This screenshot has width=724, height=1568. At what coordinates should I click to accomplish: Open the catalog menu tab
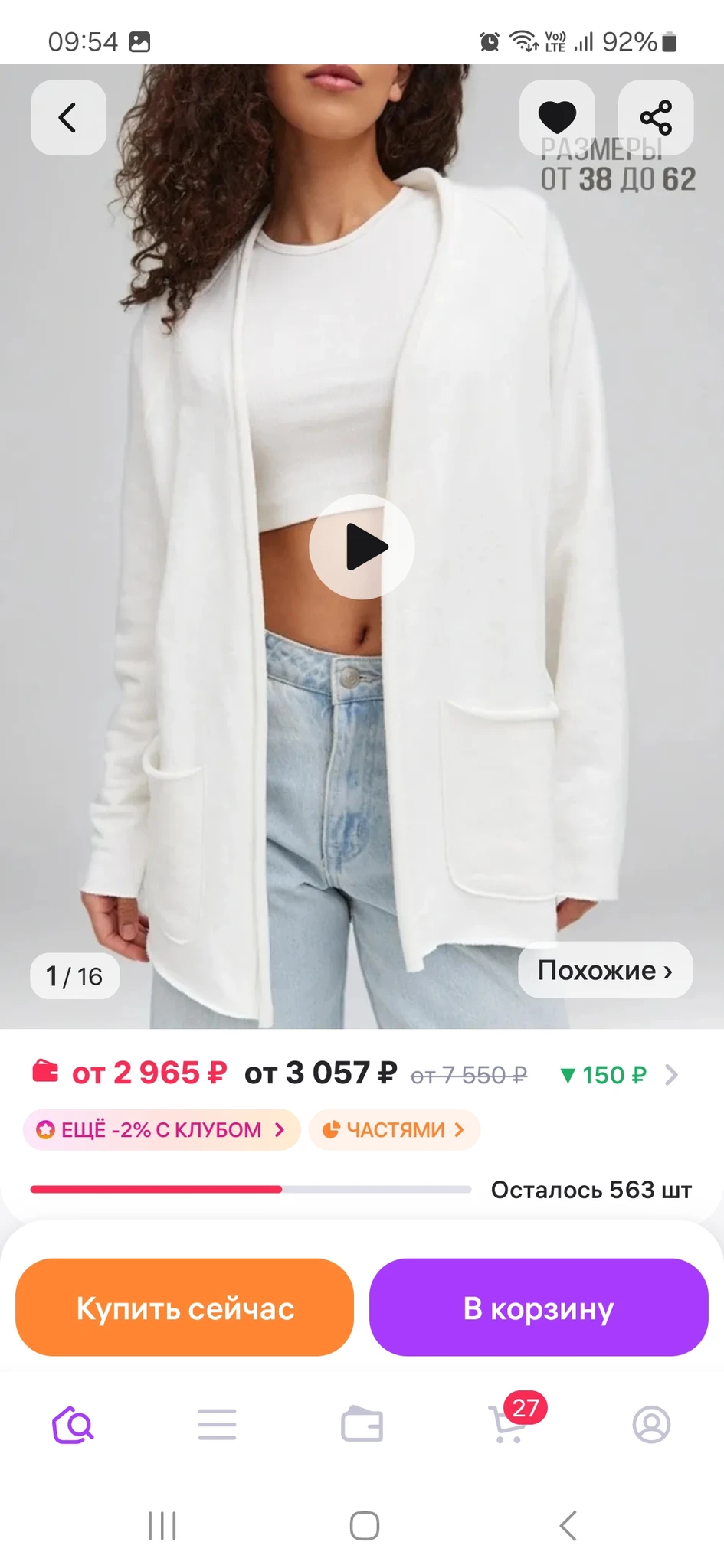(x=217, y=1425)
